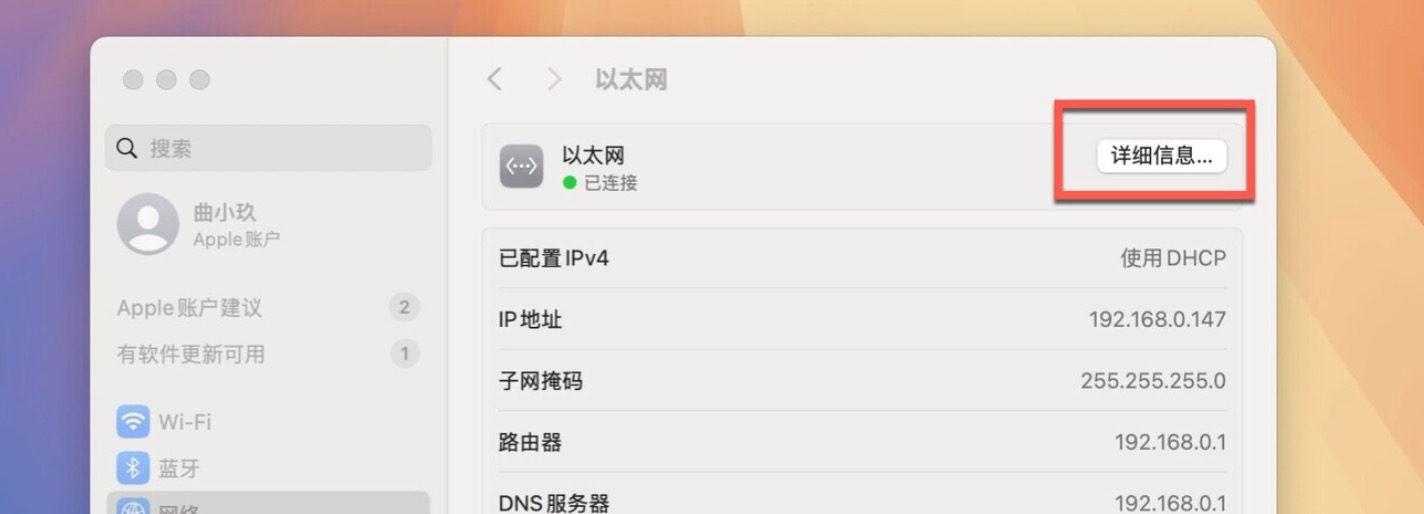Click the 搜索 search field
1424x514 pixels.
click(x=268, y=148)
